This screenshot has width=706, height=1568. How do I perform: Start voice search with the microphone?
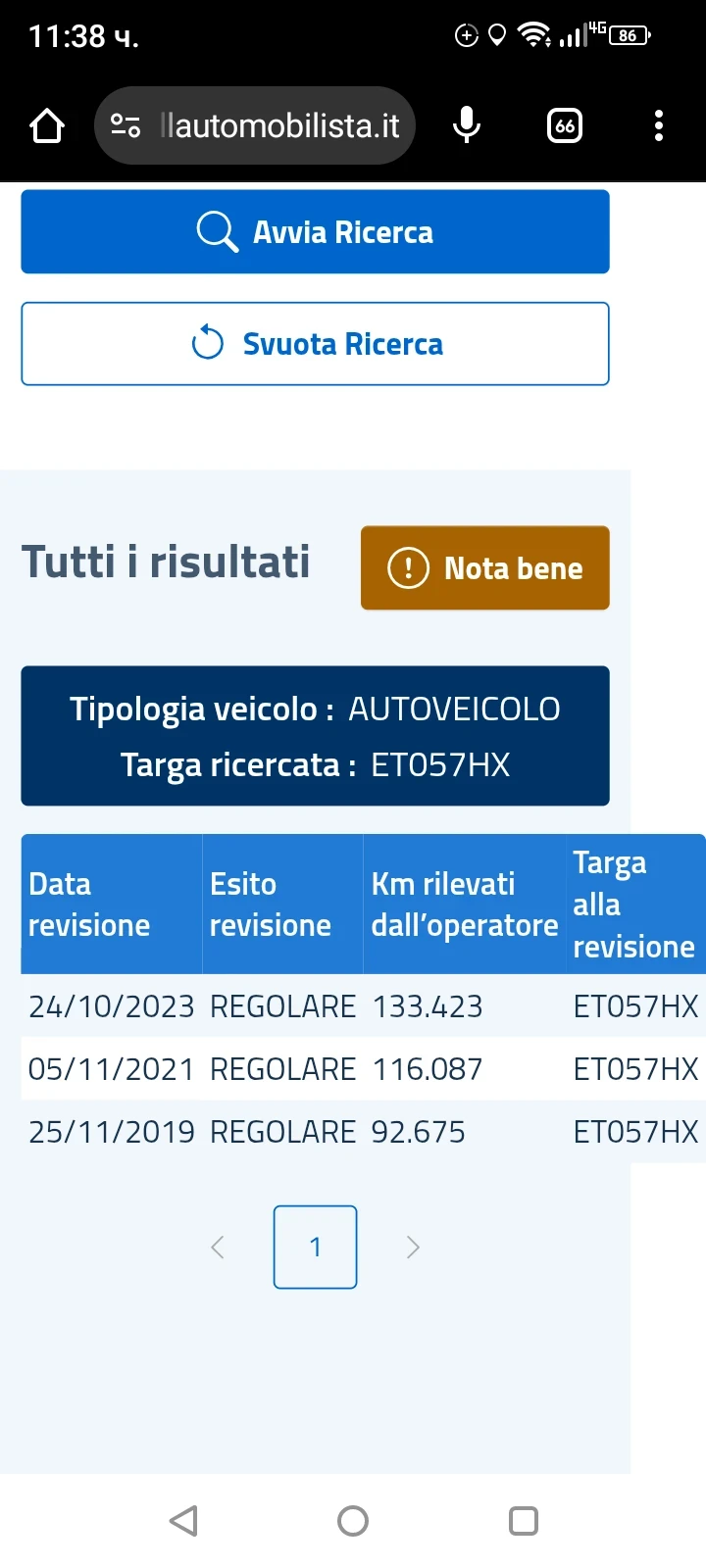(467, 125)
